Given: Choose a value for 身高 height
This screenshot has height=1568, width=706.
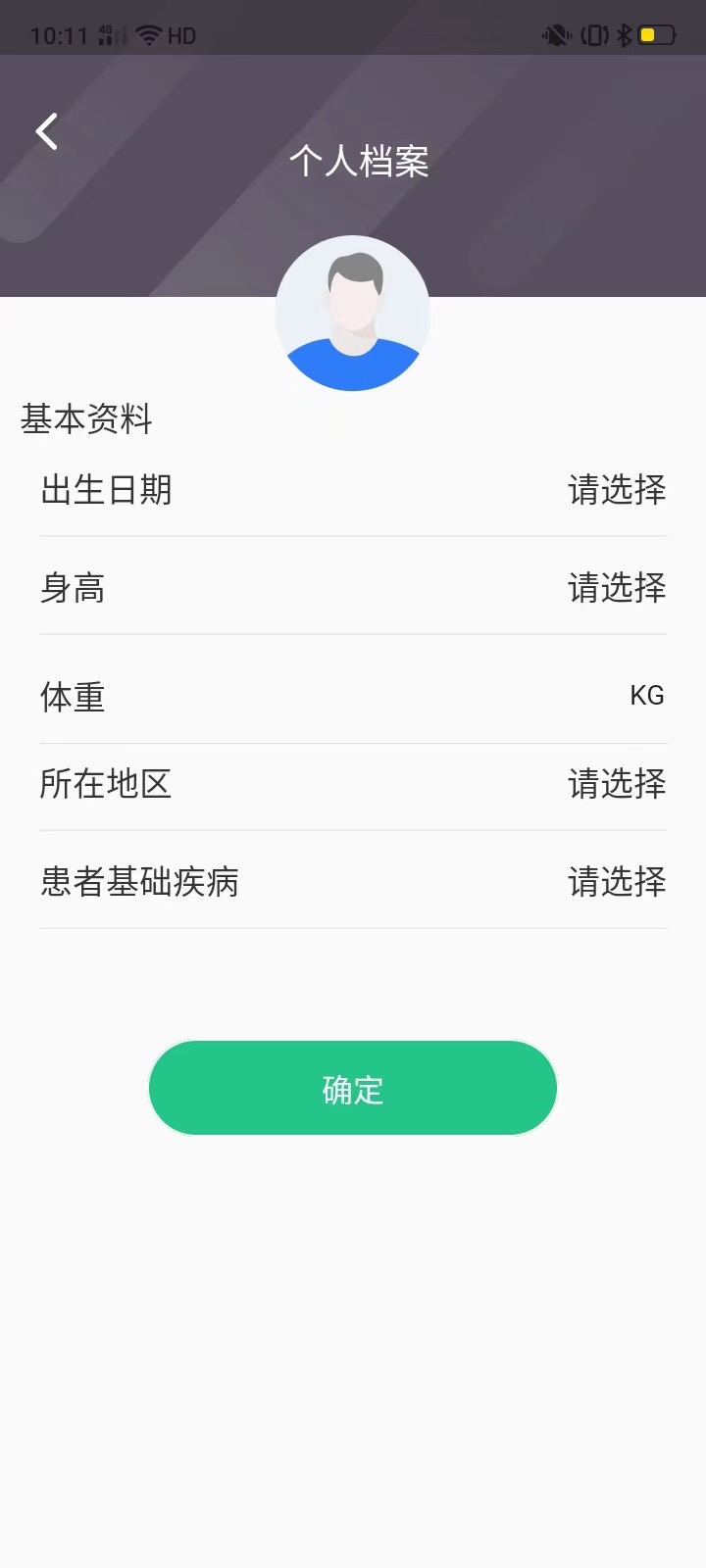Looking at the screenshot, I should tap(616, 588).
